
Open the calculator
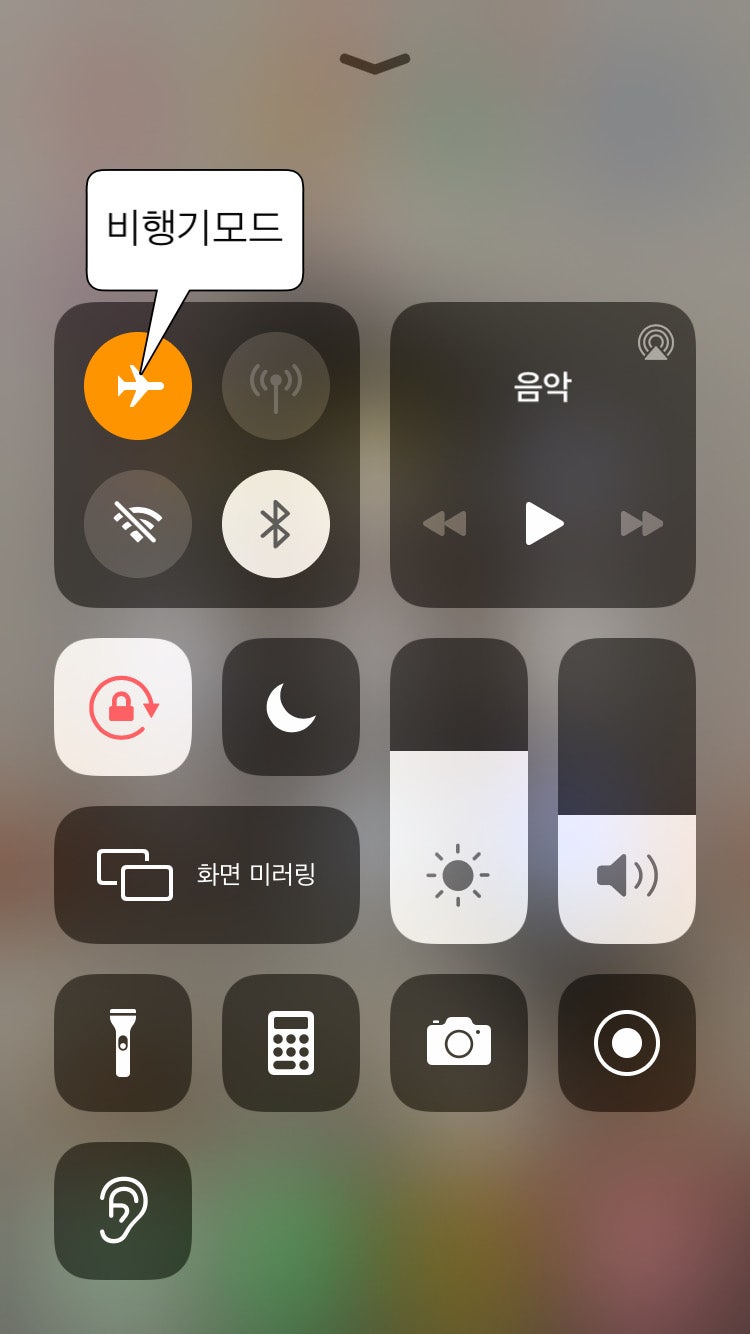point(291,1043)
